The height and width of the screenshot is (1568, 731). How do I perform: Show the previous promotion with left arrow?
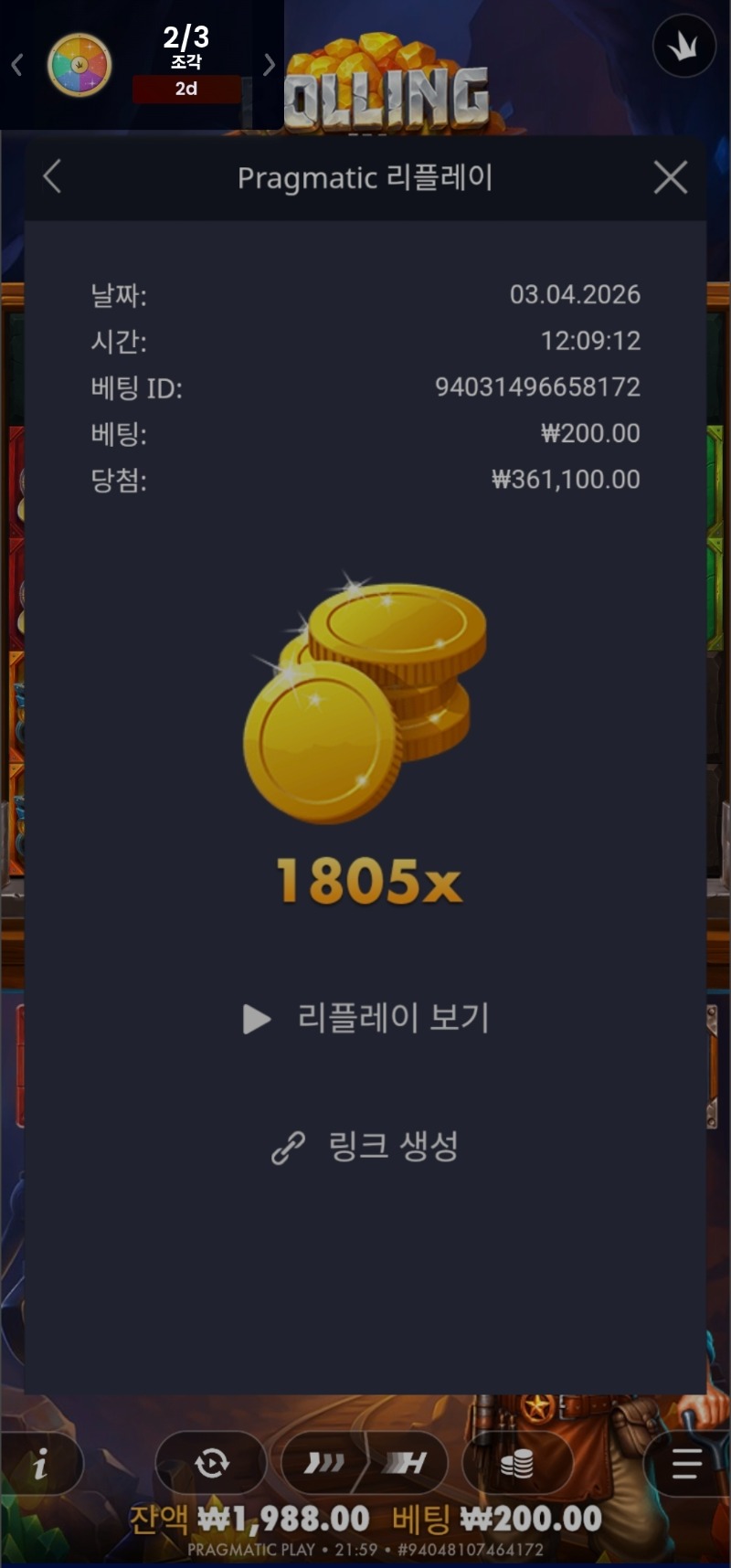click(16, 65)
